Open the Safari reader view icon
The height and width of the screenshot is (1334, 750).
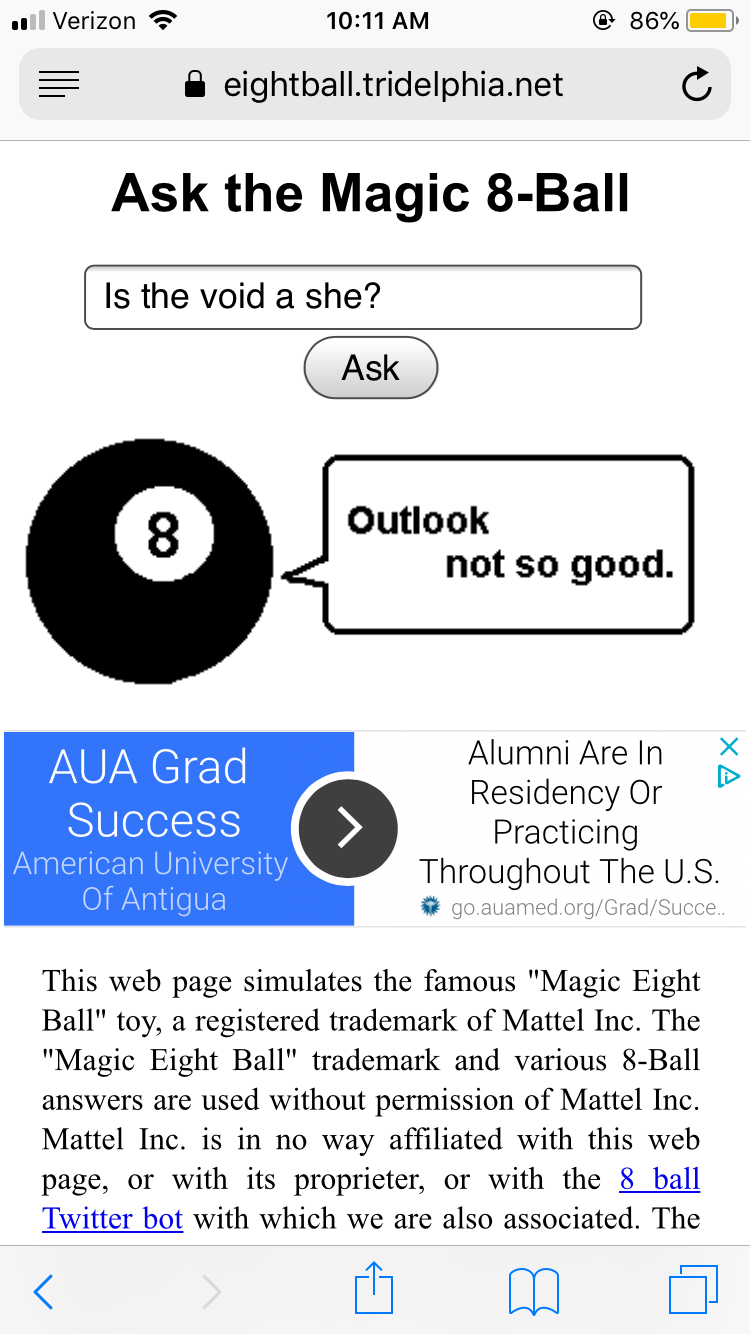point(59,85)
